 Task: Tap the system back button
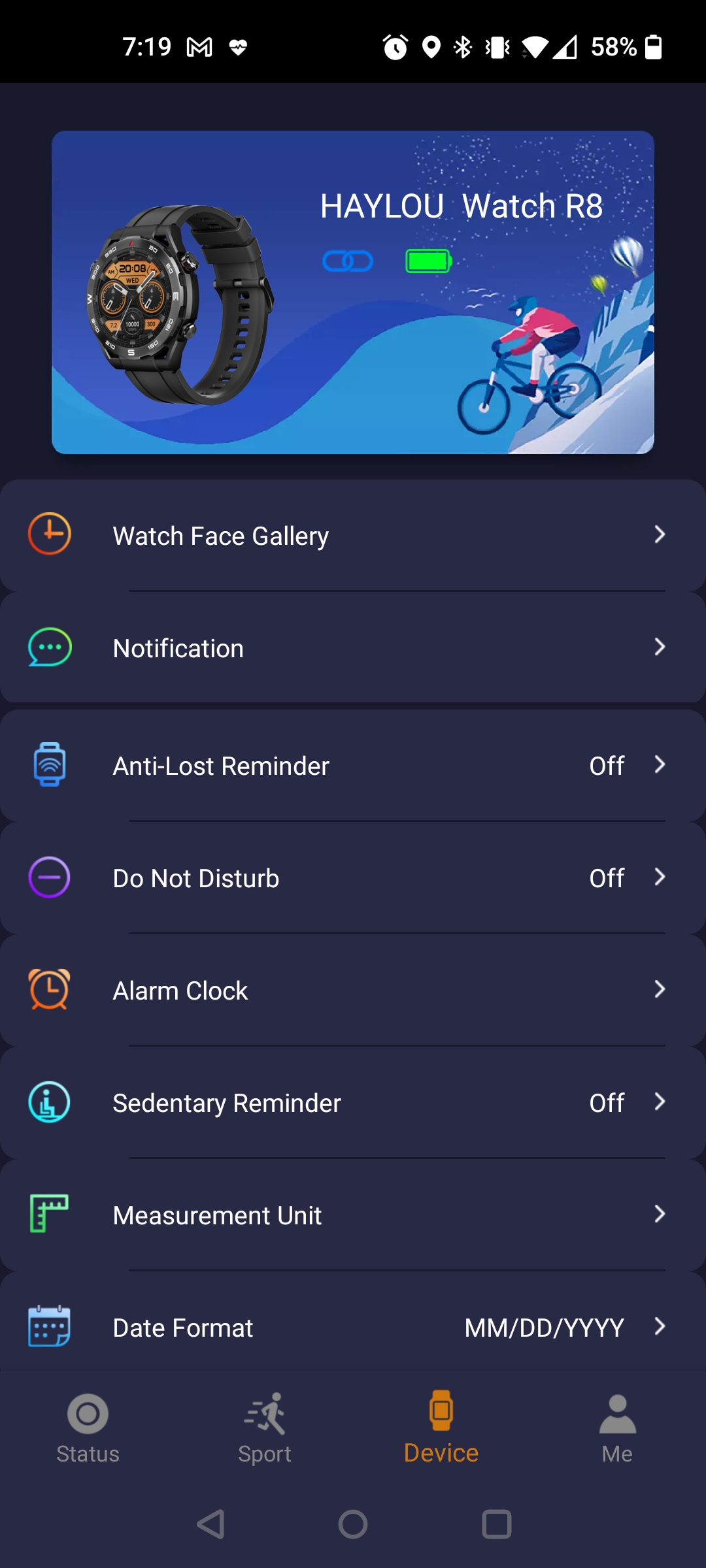tap(211, 1524)
